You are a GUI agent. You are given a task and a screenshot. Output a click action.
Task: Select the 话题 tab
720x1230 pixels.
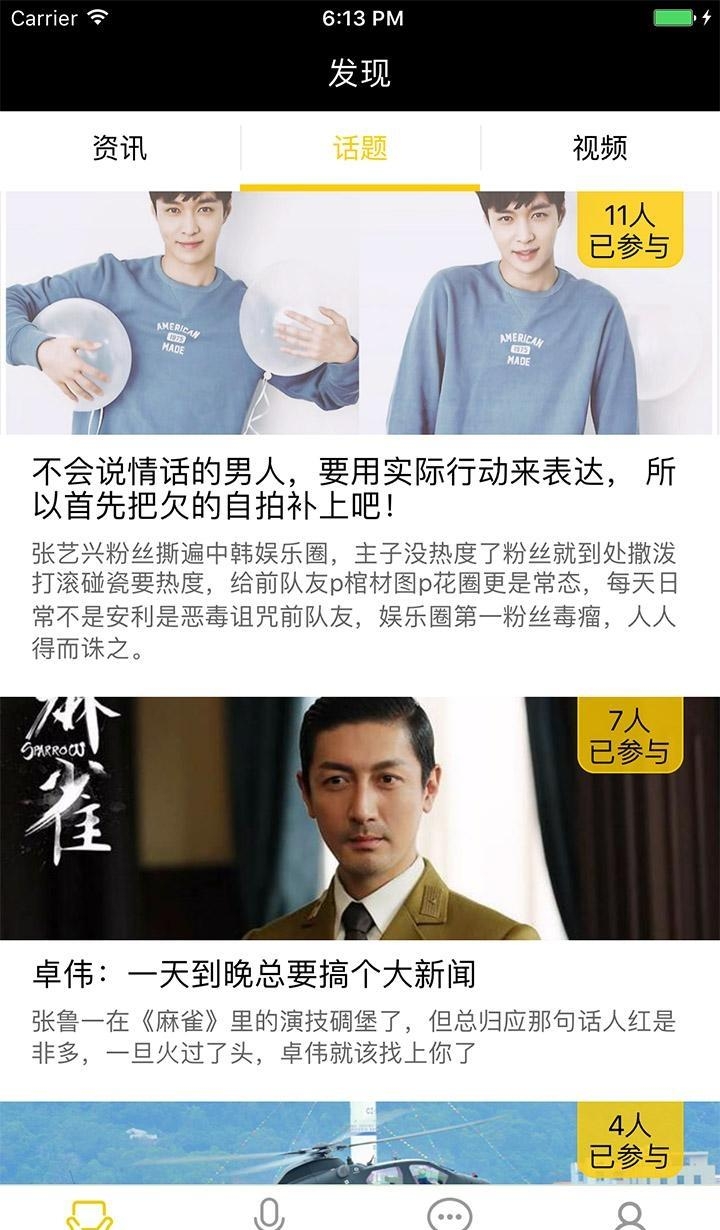click(360, 149)
